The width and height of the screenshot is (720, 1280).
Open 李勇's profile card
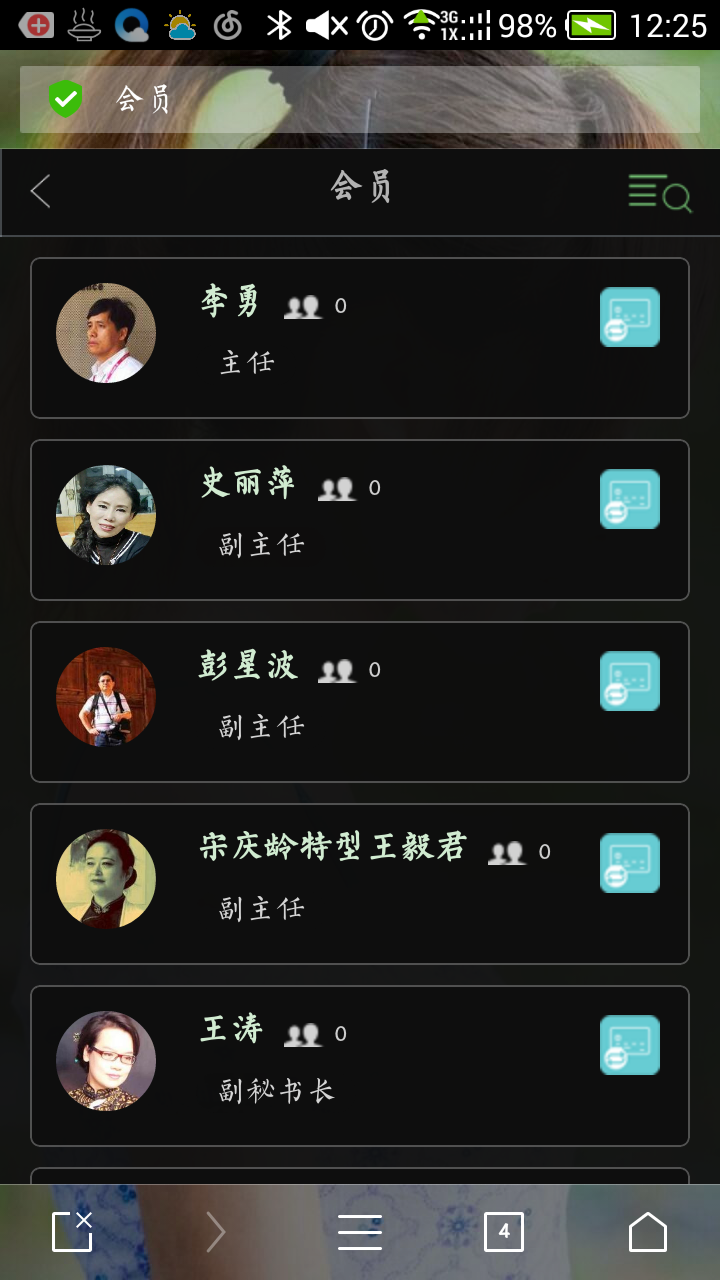(360, 336)
